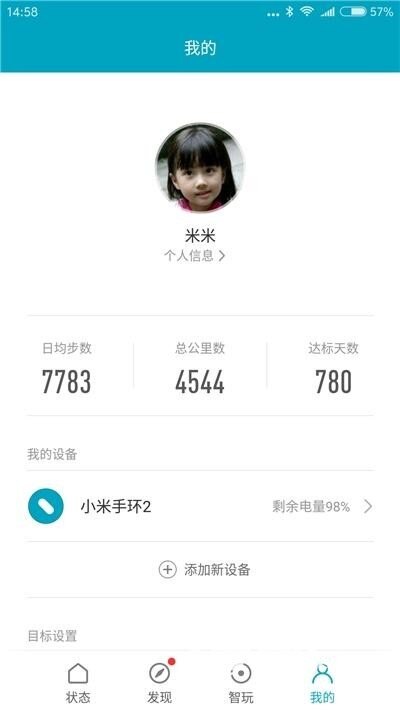Select the 我的 tab
This screenshot has height=711, width=400.
tap(322, 684)
